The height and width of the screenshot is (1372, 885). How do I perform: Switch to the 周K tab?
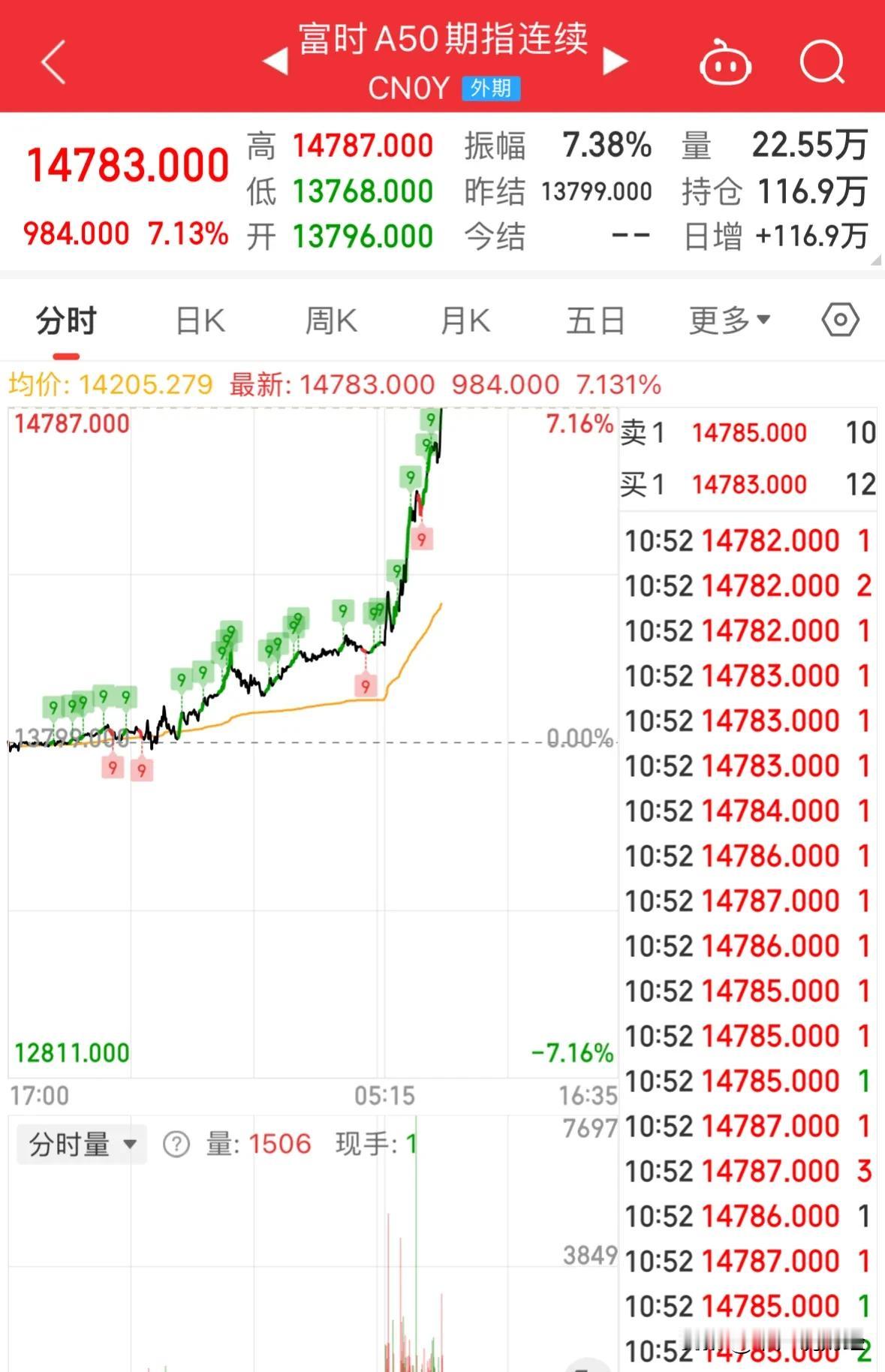(x=330, y=318)
